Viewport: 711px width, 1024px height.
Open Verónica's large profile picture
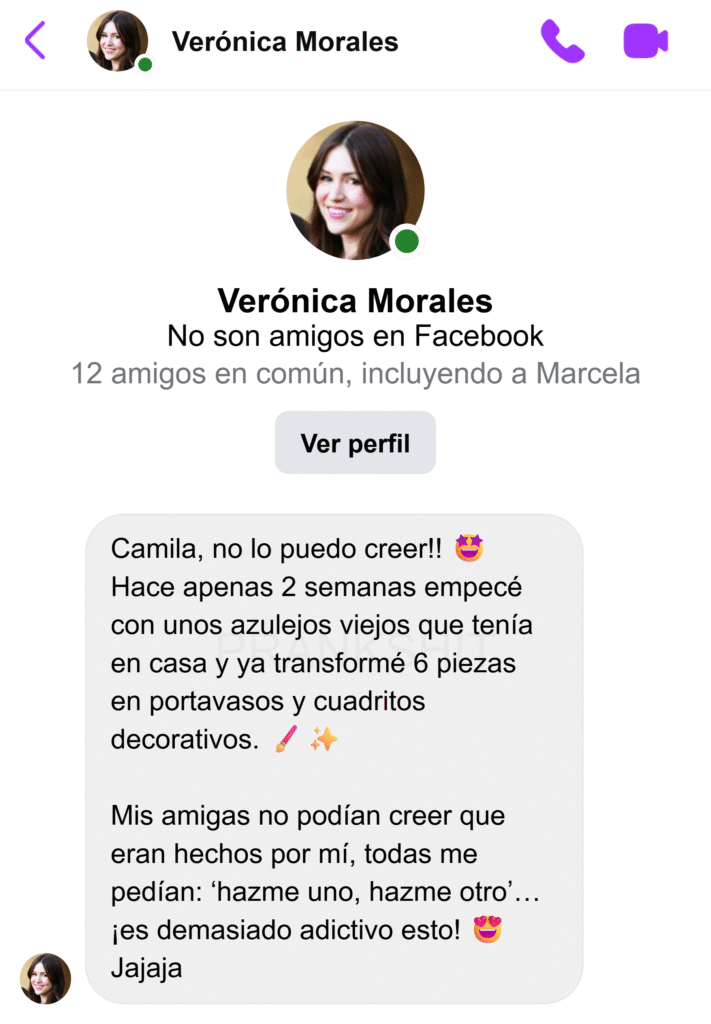[x=355, y=190]
